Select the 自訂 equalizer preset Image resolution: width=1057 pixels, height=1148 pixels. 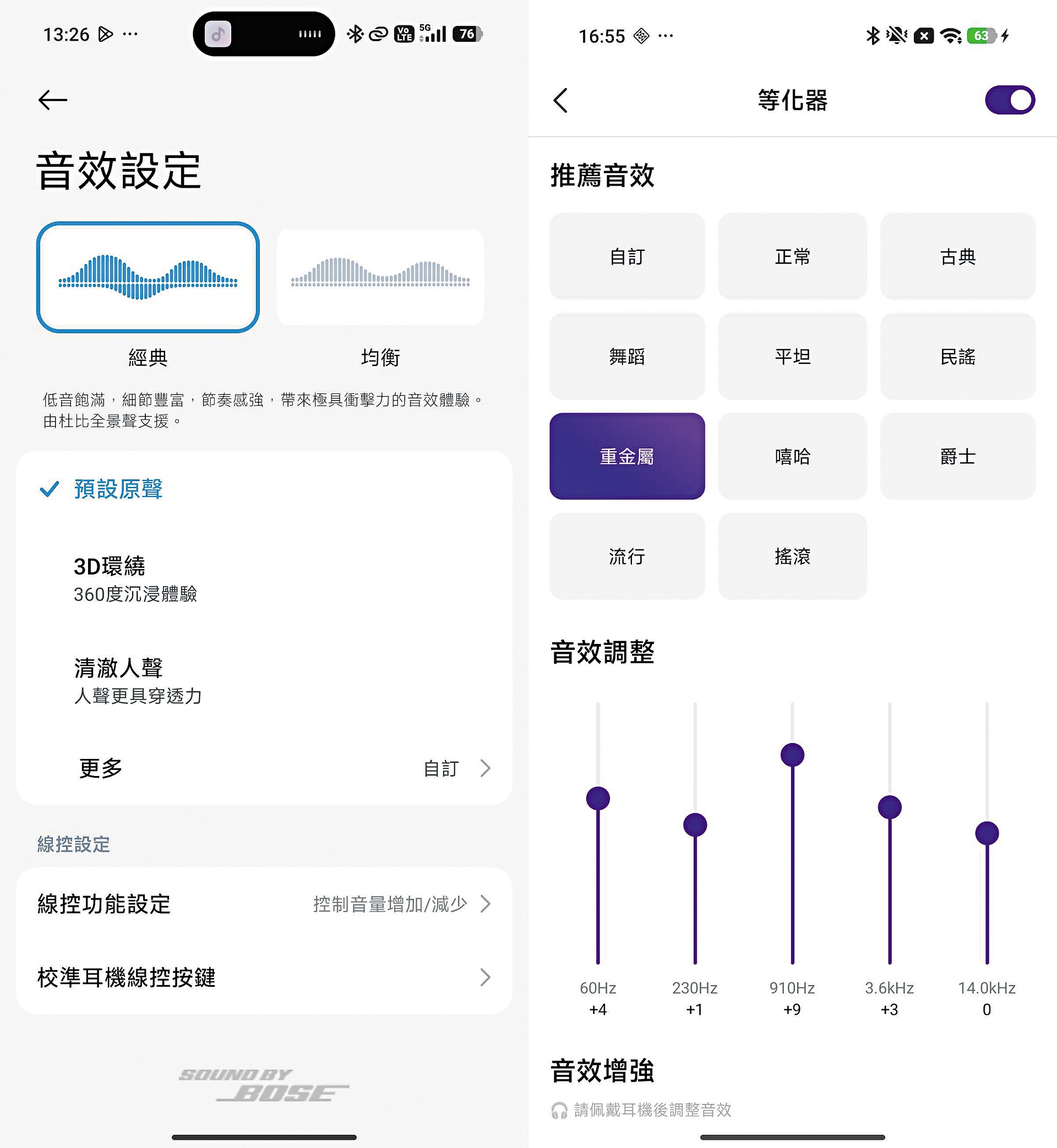pyautogui.click(x=627, y=256)
